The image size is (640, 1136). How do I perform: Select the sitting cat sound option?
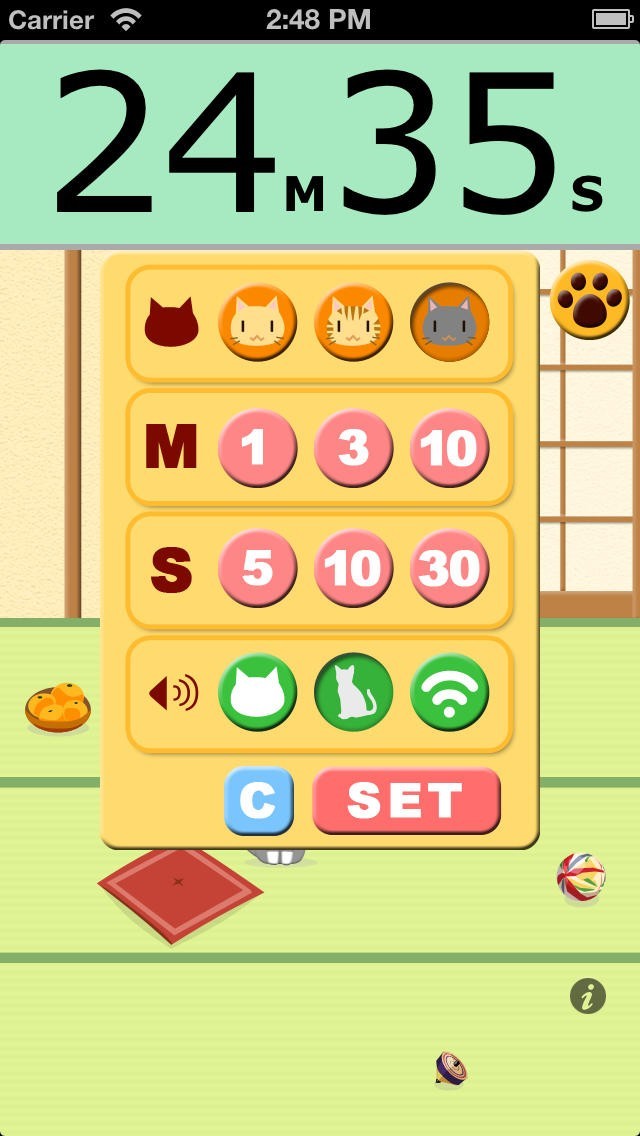(354, 692)
